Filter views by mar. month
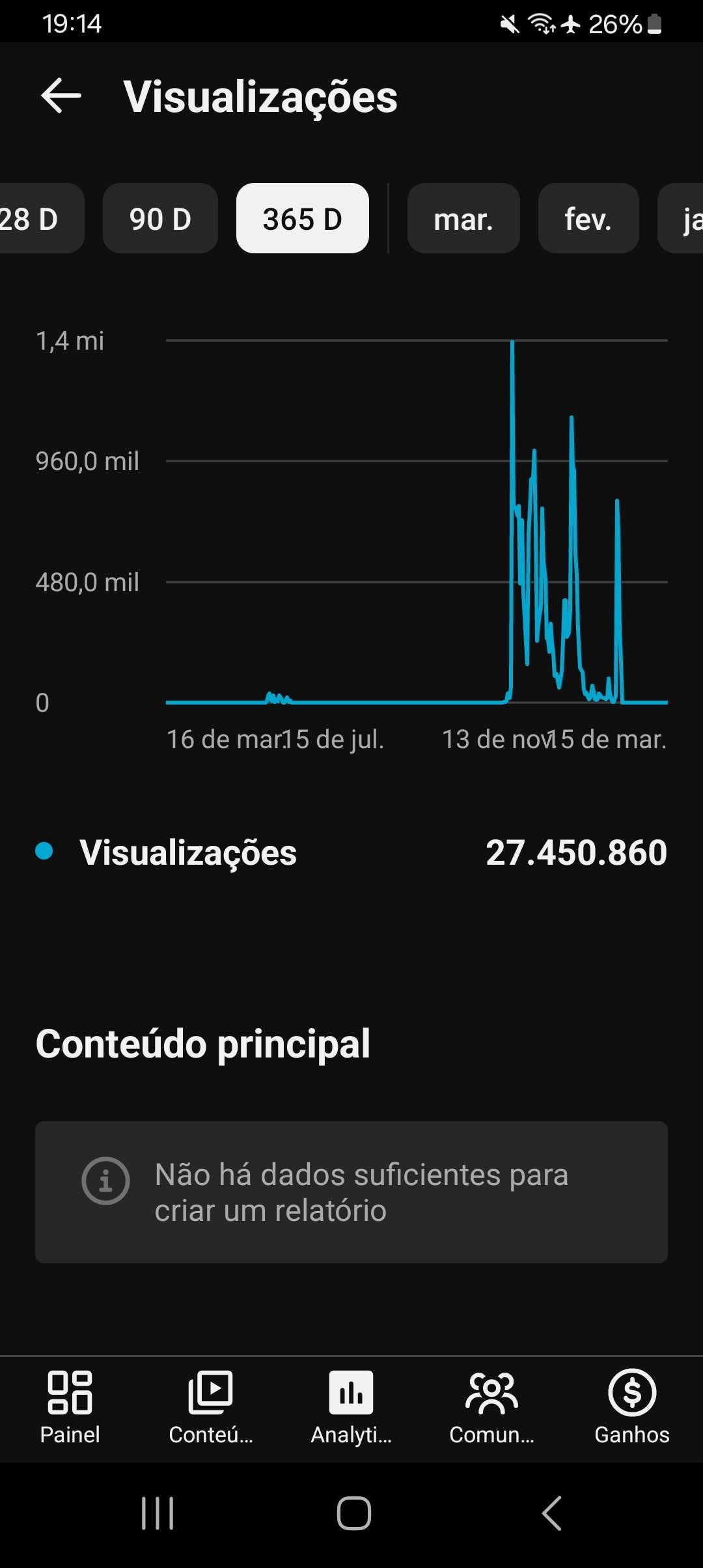The image size is (703, 1568). (x=463, y=219)
